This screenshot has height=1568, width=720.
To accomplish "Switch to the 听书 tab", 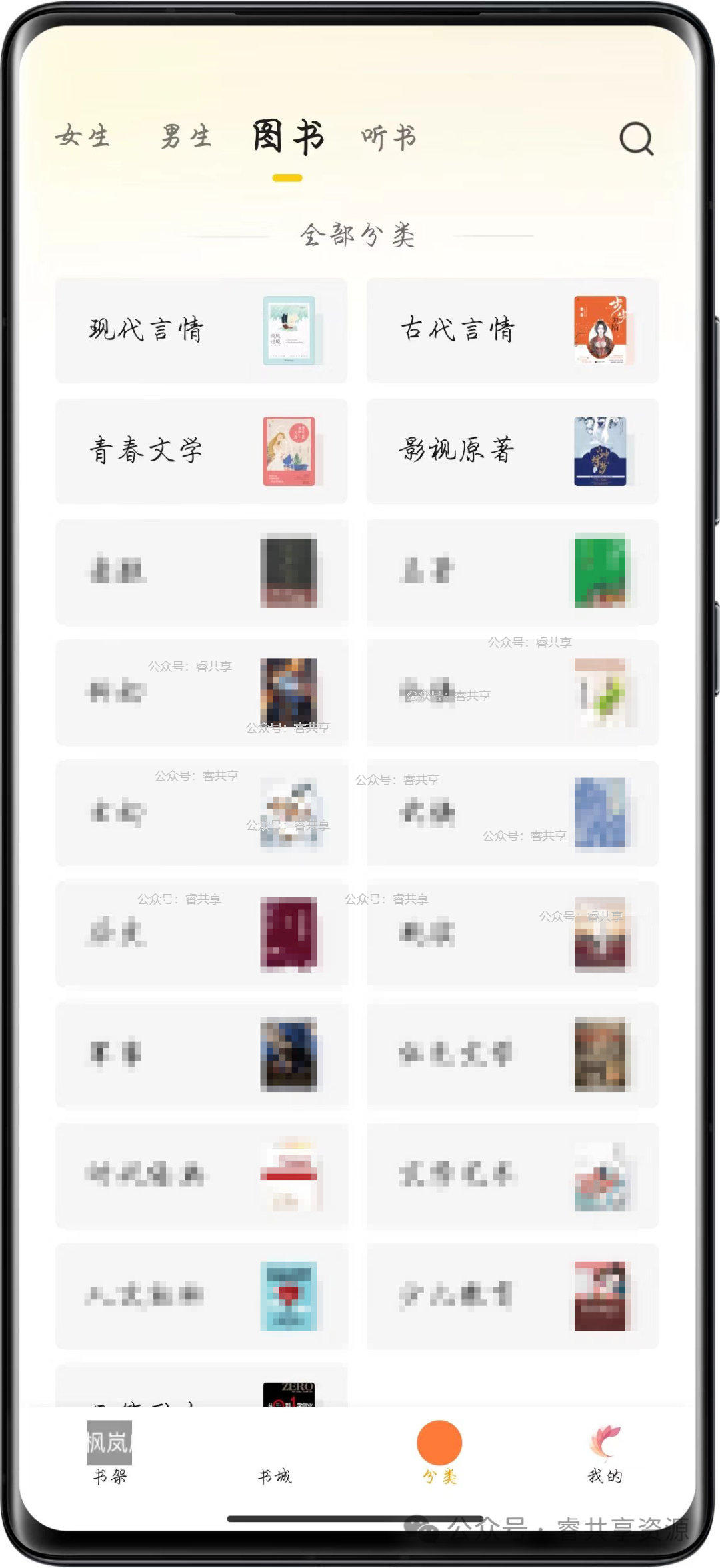I will (389, 137).
